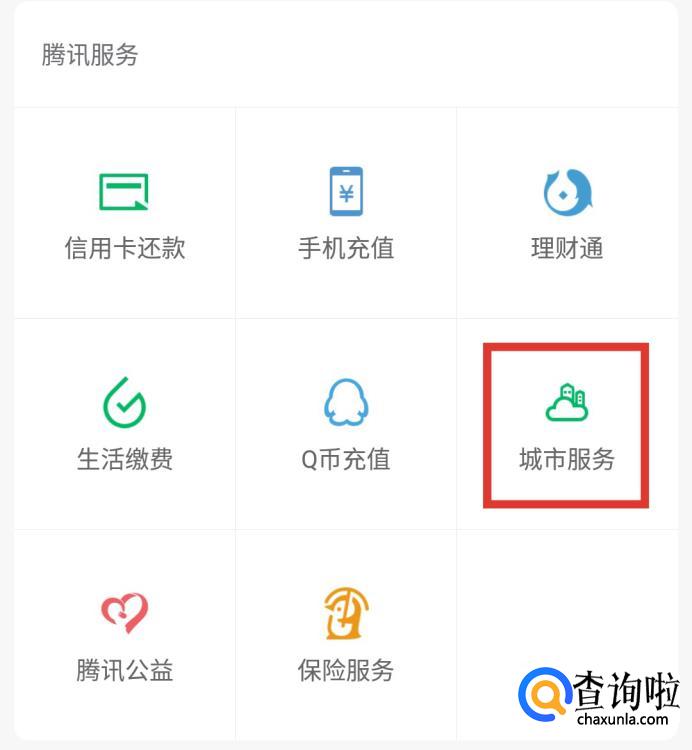Open 理财通 wealth service
The width and height of the screenshot is (692, 750).
coord(567,214)
